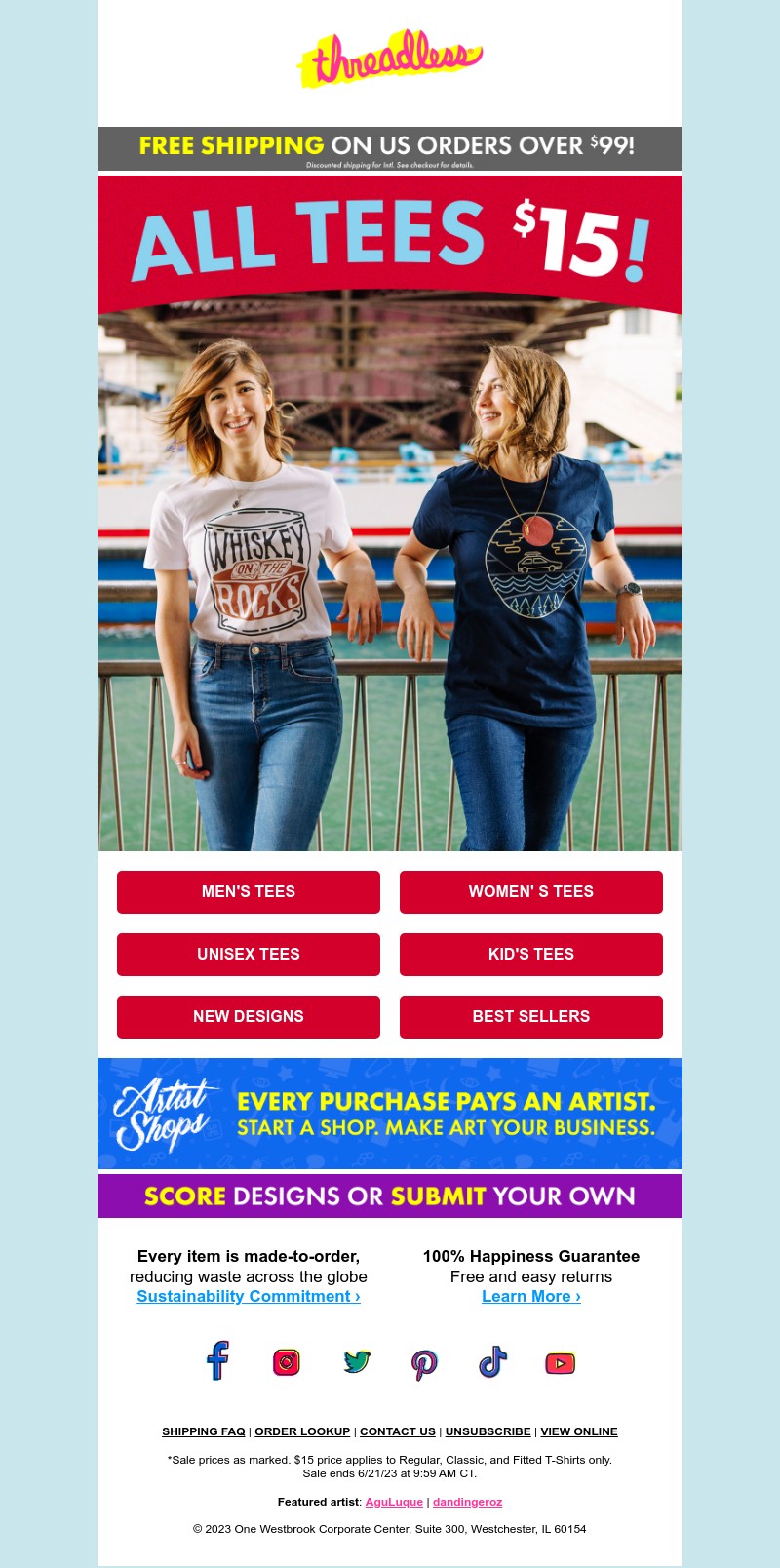Open the YouTube icon

coord(560,1363)
